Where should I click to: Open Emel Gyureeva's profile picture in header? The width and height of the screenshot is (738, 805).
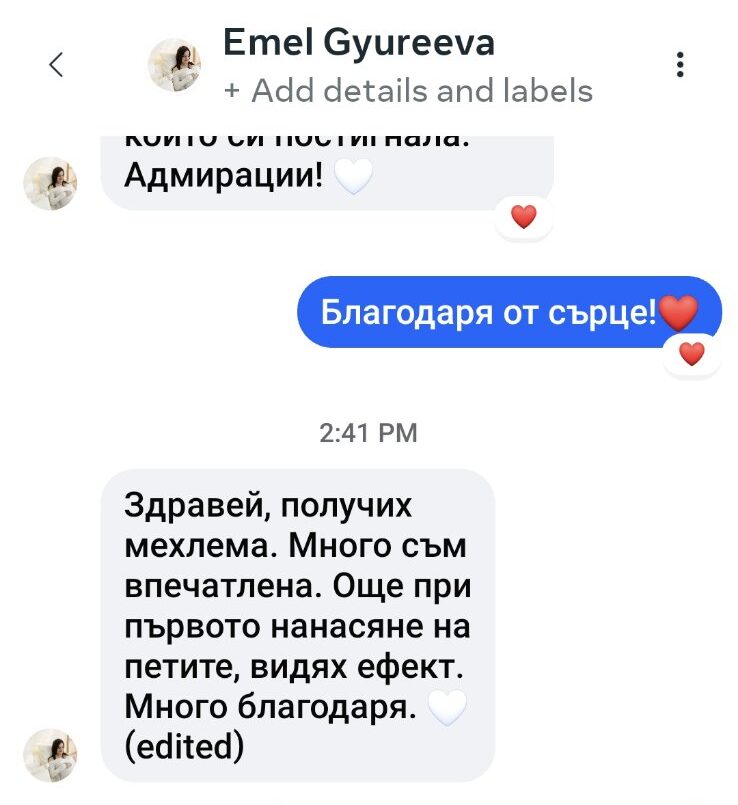pos(174,66)
